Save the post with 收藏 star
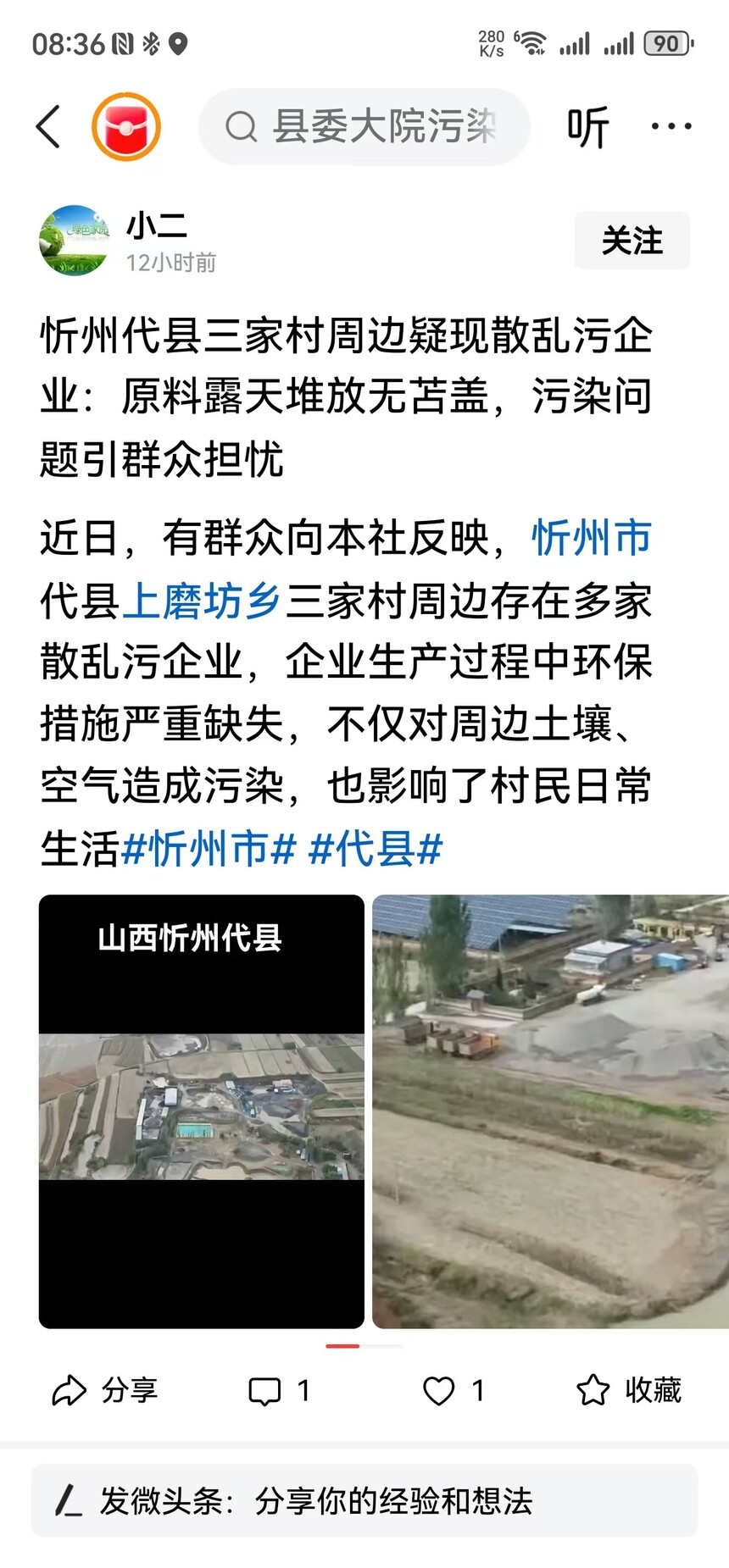 628,1390
